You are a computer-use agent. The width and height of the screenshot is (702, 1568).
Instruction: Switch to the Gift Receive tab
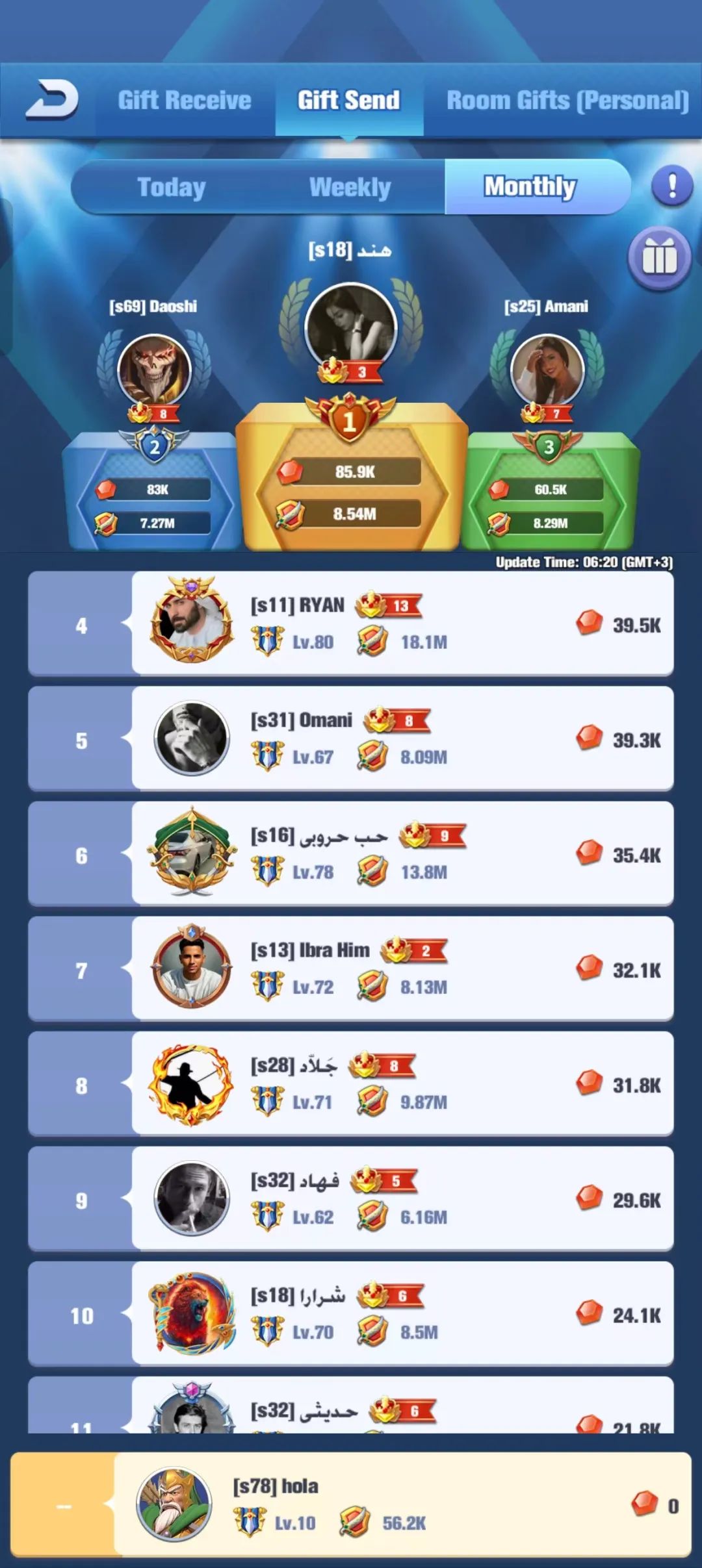coord(185,101)
